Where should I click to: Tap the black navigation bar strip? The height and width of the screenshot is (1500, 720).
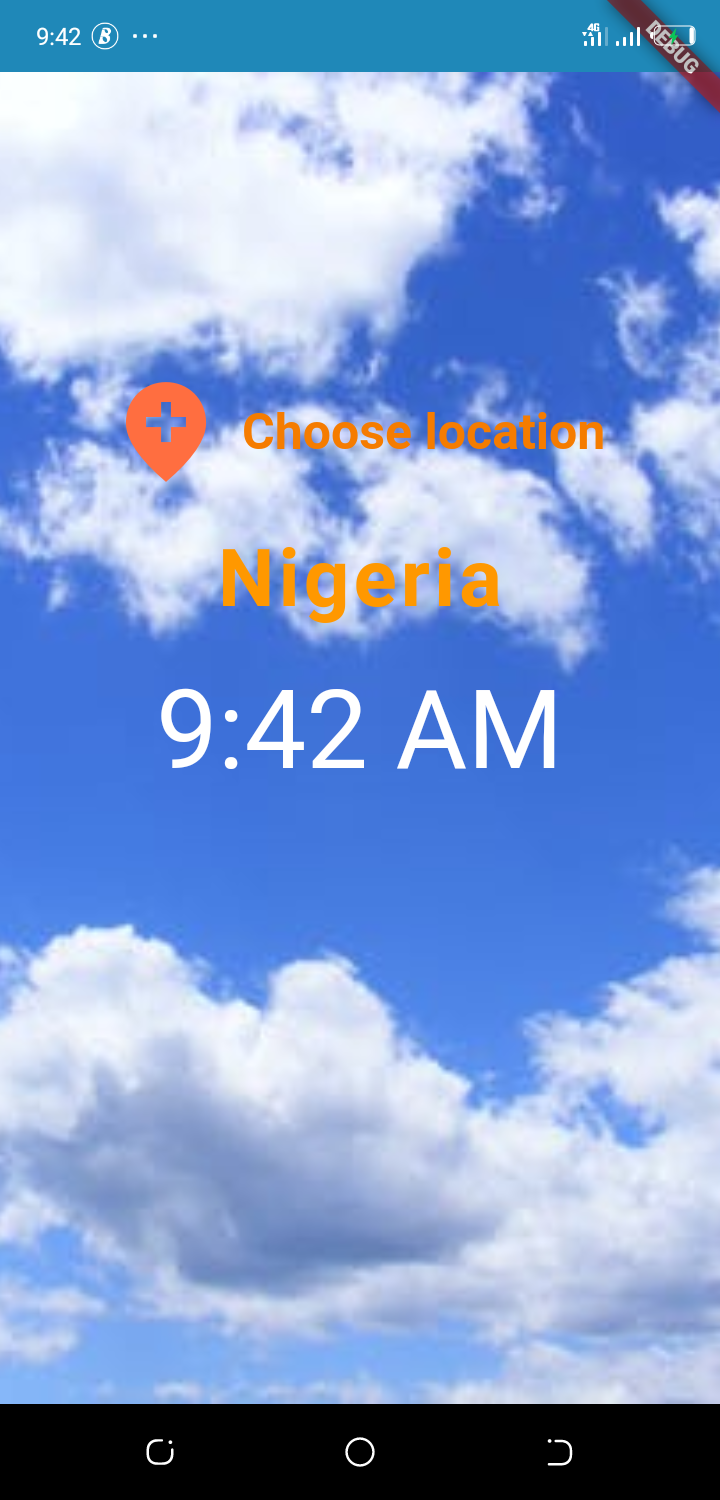click(360, 1452)
